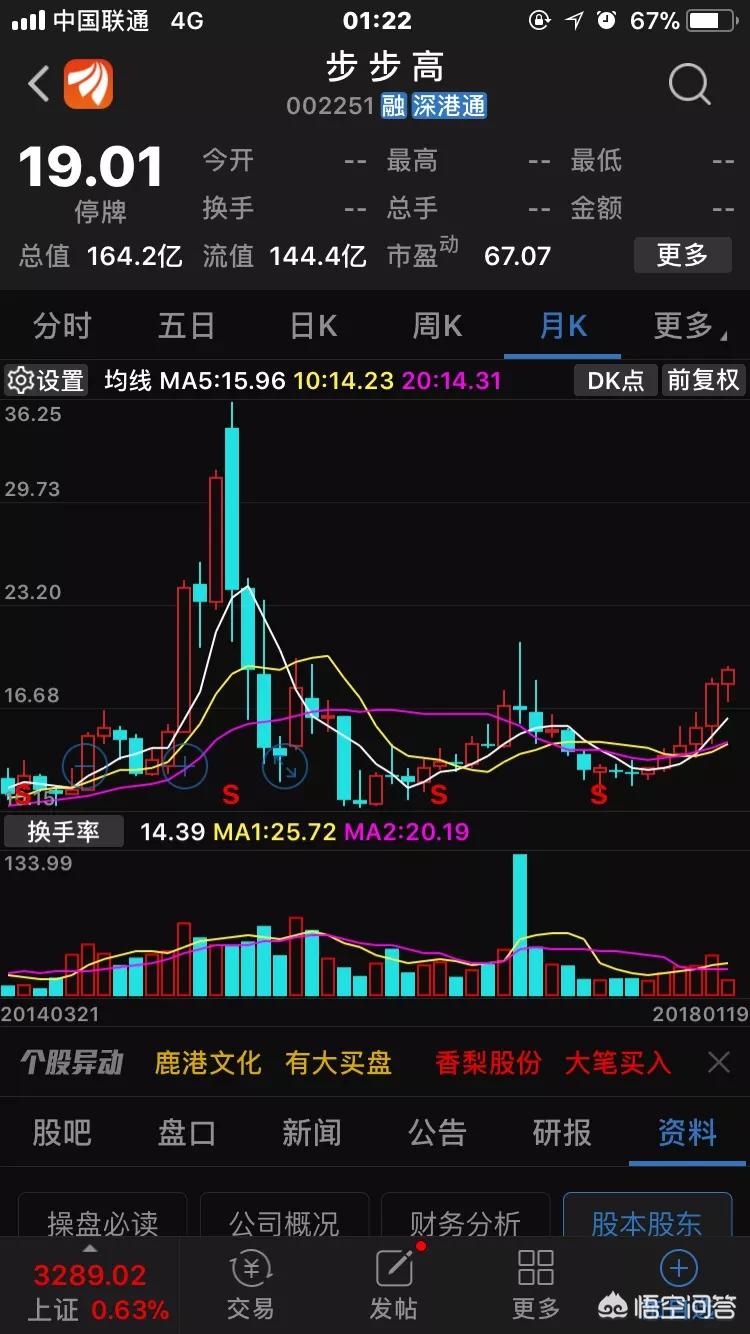Viewport: 750px width, 1334px height.
Task: Go back using the top-left arrow
Action: tap(39, 85)
